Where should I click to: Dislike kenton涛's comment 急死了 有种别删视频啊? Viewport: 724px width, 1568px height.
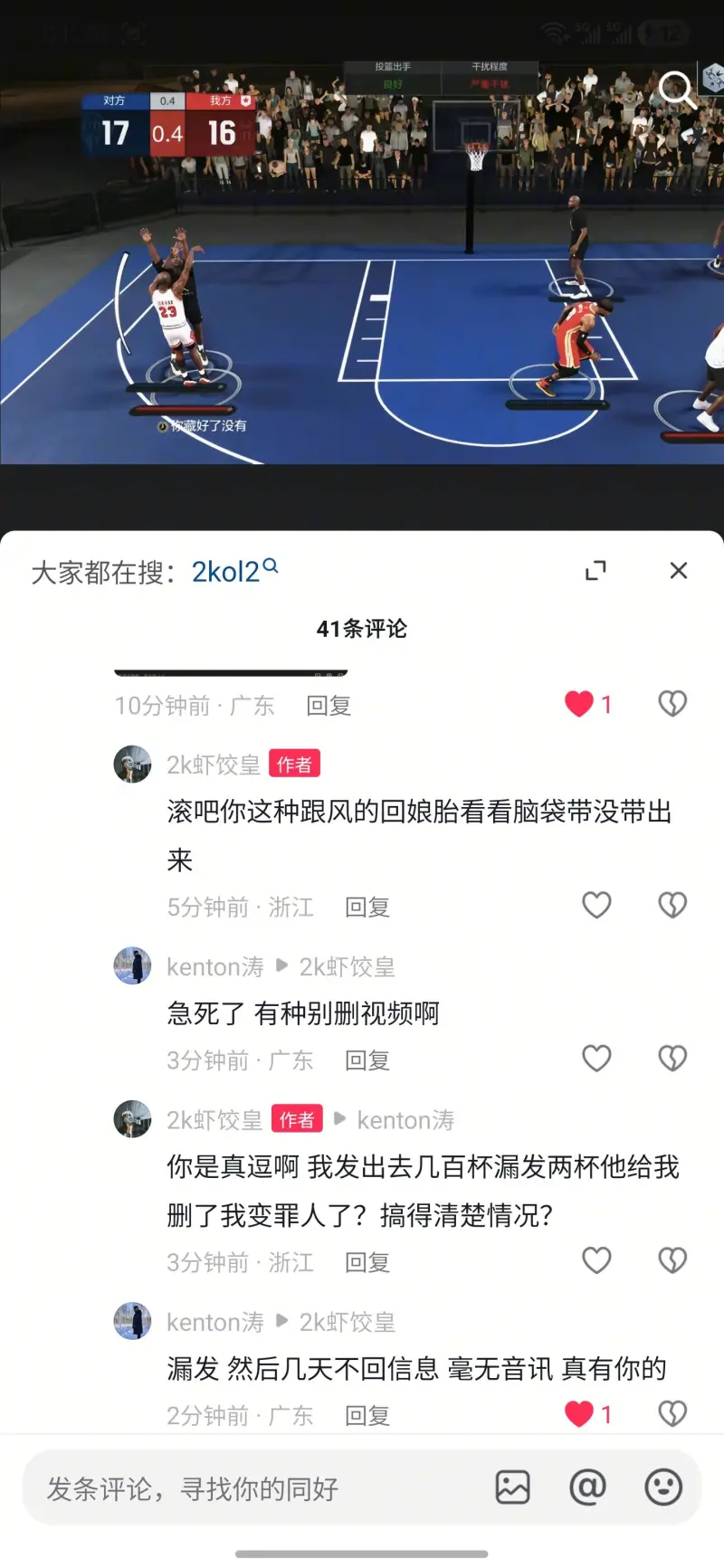(x=672, y=1059)
